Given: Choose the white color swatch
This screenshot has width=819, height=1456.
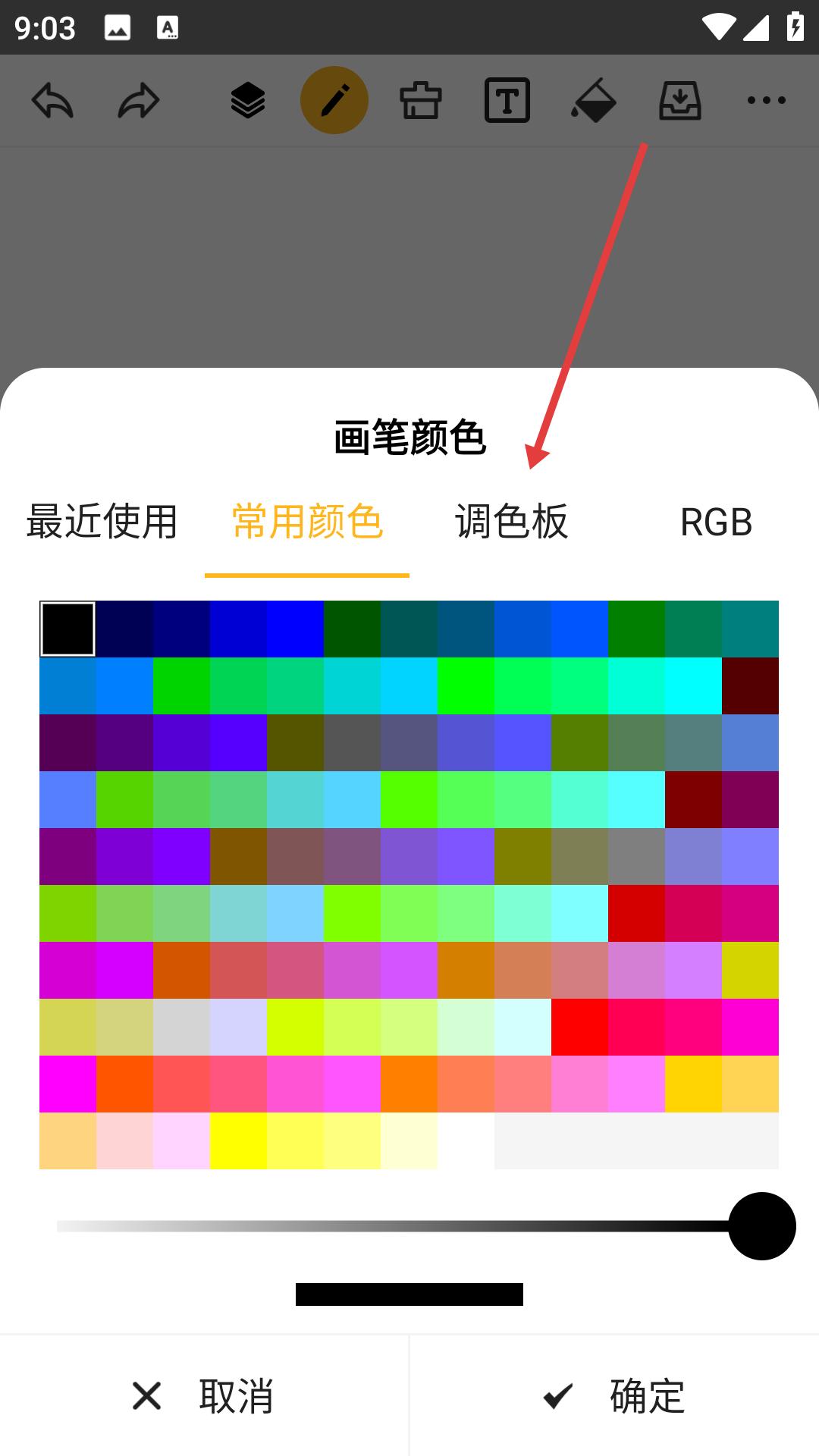Looking at the screenshot, I should click(x=466, y=1141).
